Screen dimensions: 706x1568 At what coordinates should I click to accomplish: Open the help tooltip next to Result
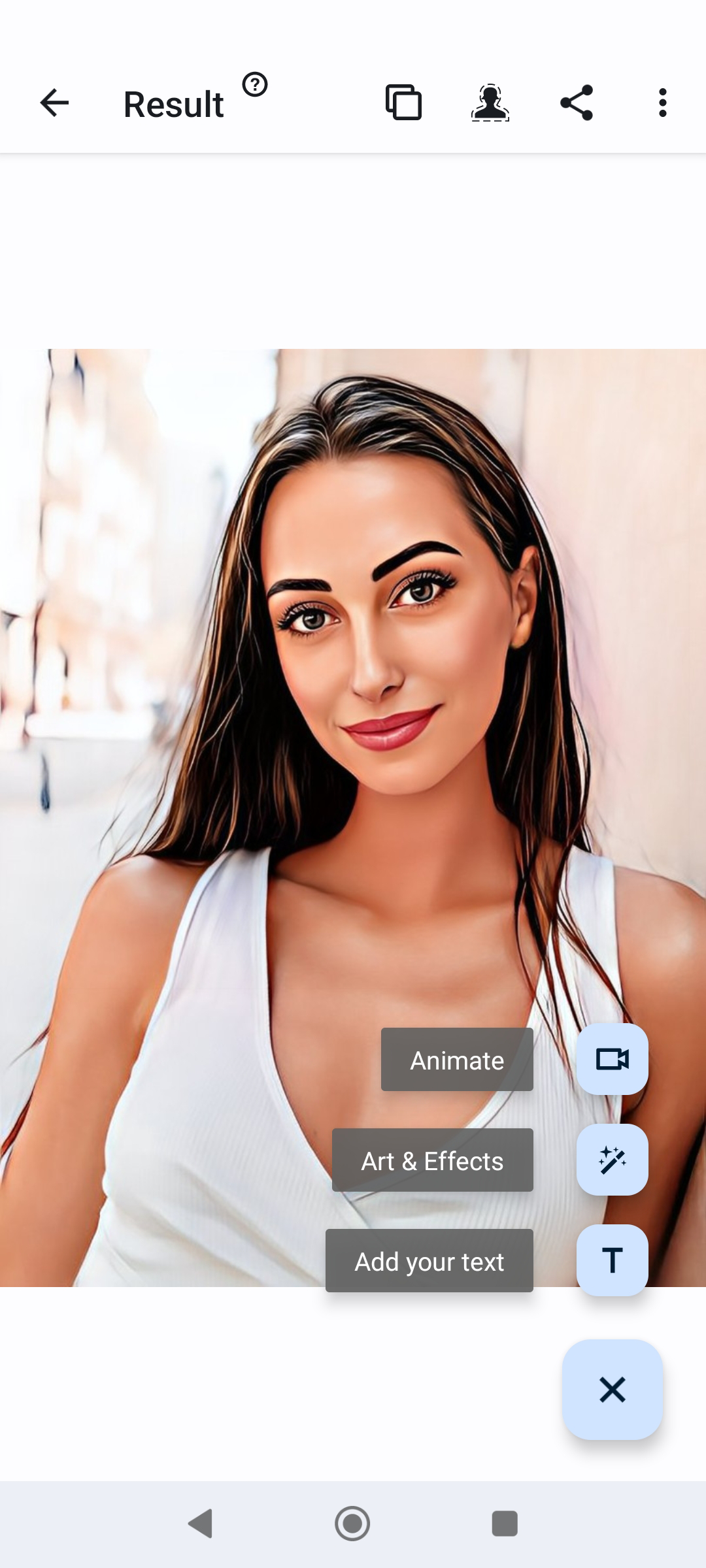point(255,84)
